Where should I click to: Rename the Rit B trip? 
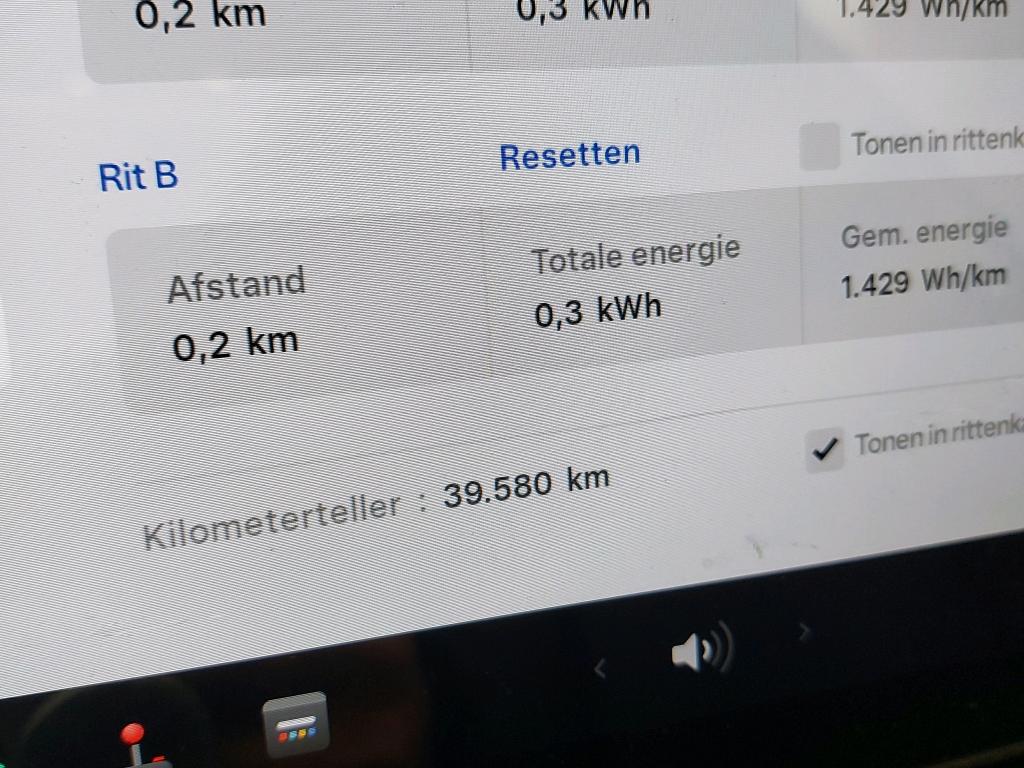click(138, 176)
